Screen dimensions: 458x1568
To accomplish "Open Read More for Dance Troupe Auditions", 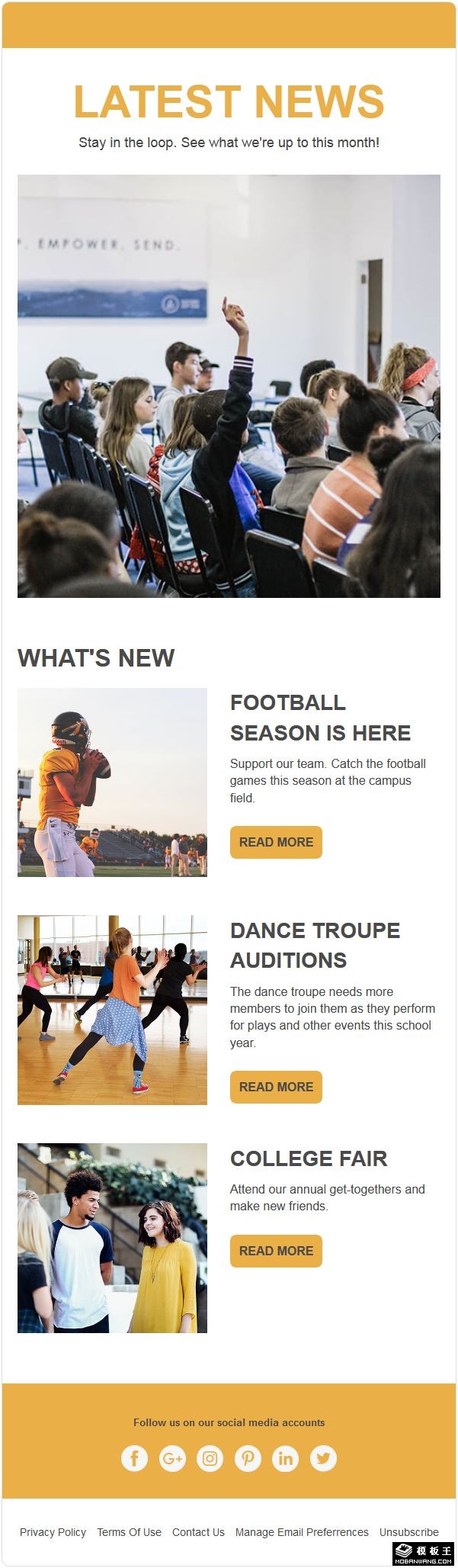I will [276, 1087].
